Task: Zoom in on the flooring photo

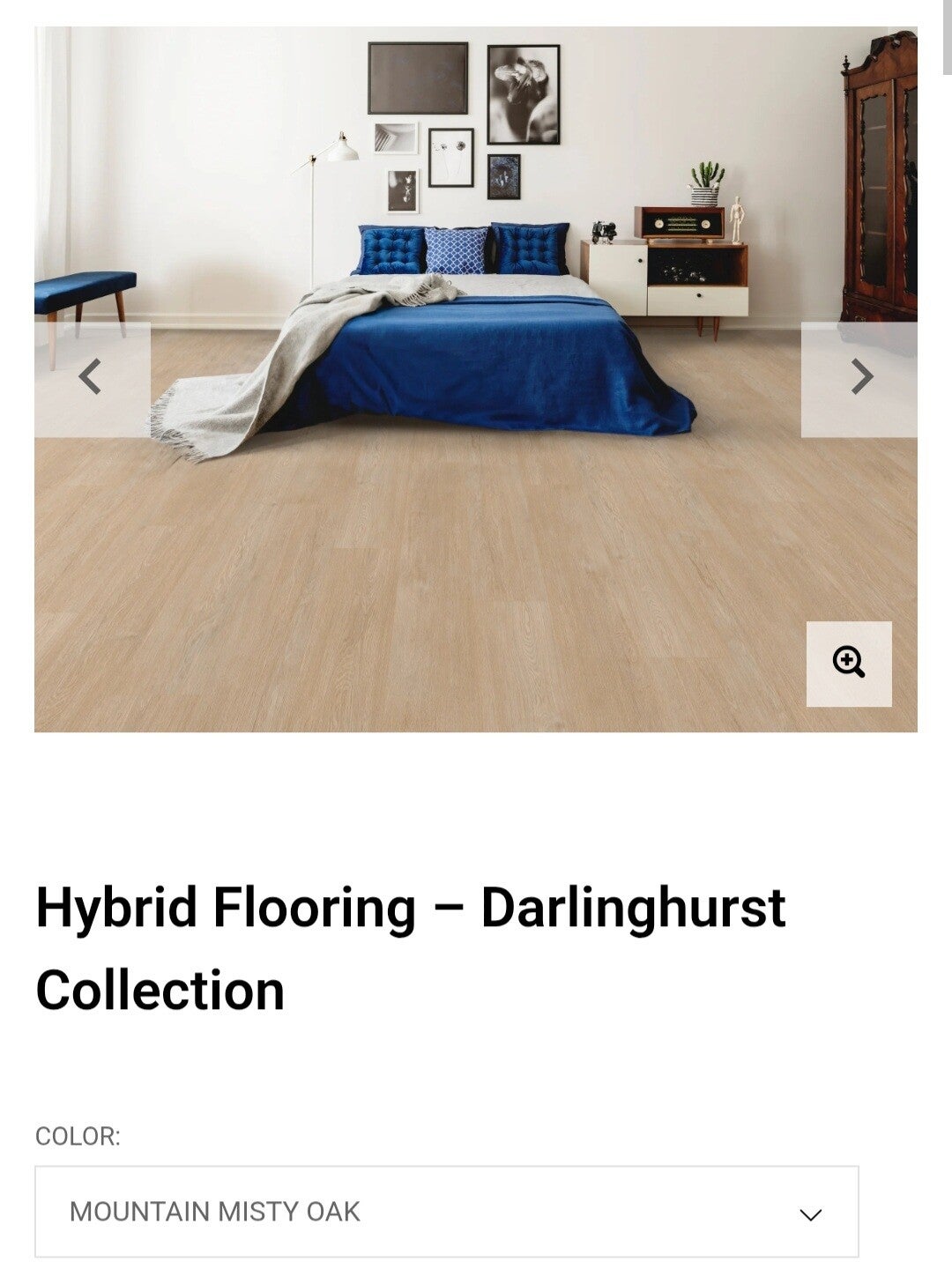Action: tap(849, 664)
